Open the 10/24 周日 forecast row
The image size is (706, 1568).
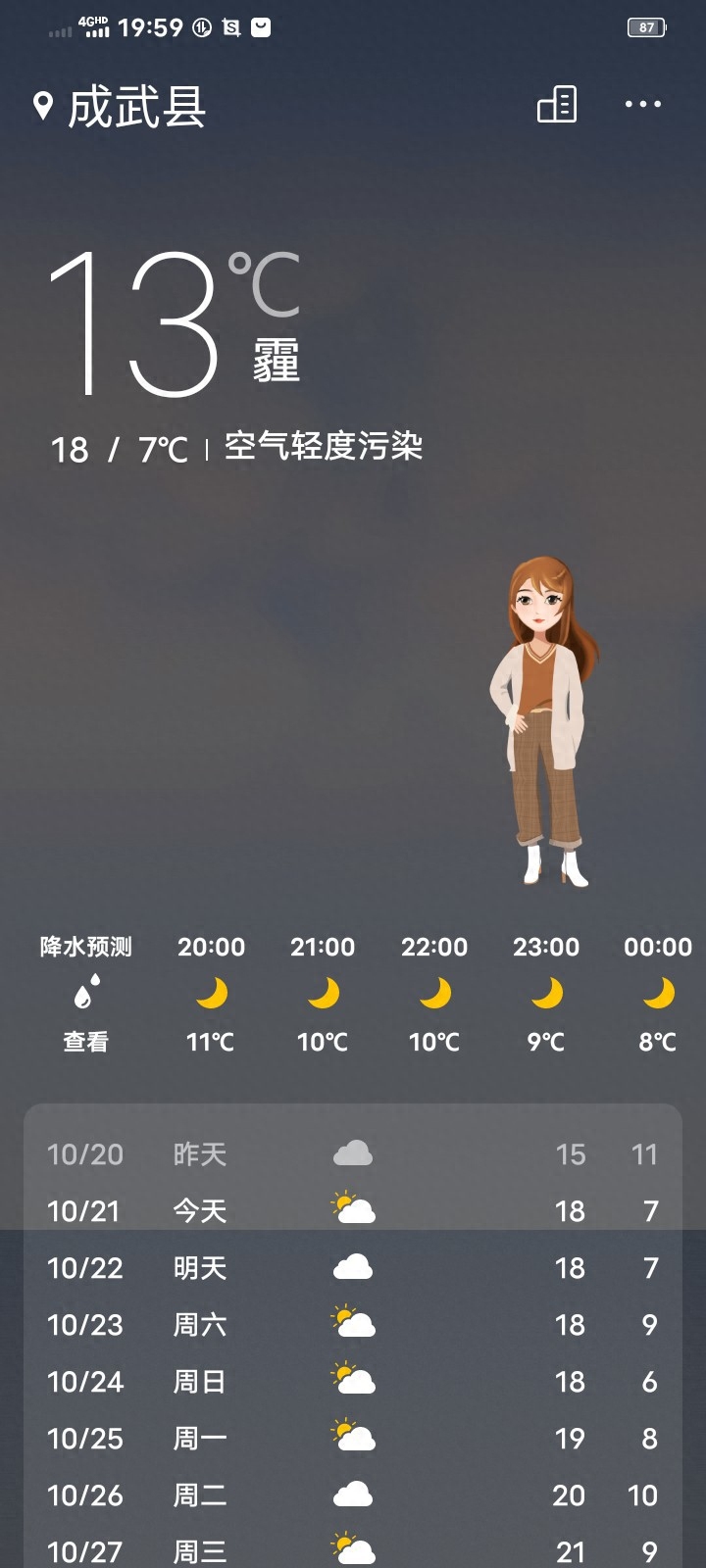tap(353, 1381)
